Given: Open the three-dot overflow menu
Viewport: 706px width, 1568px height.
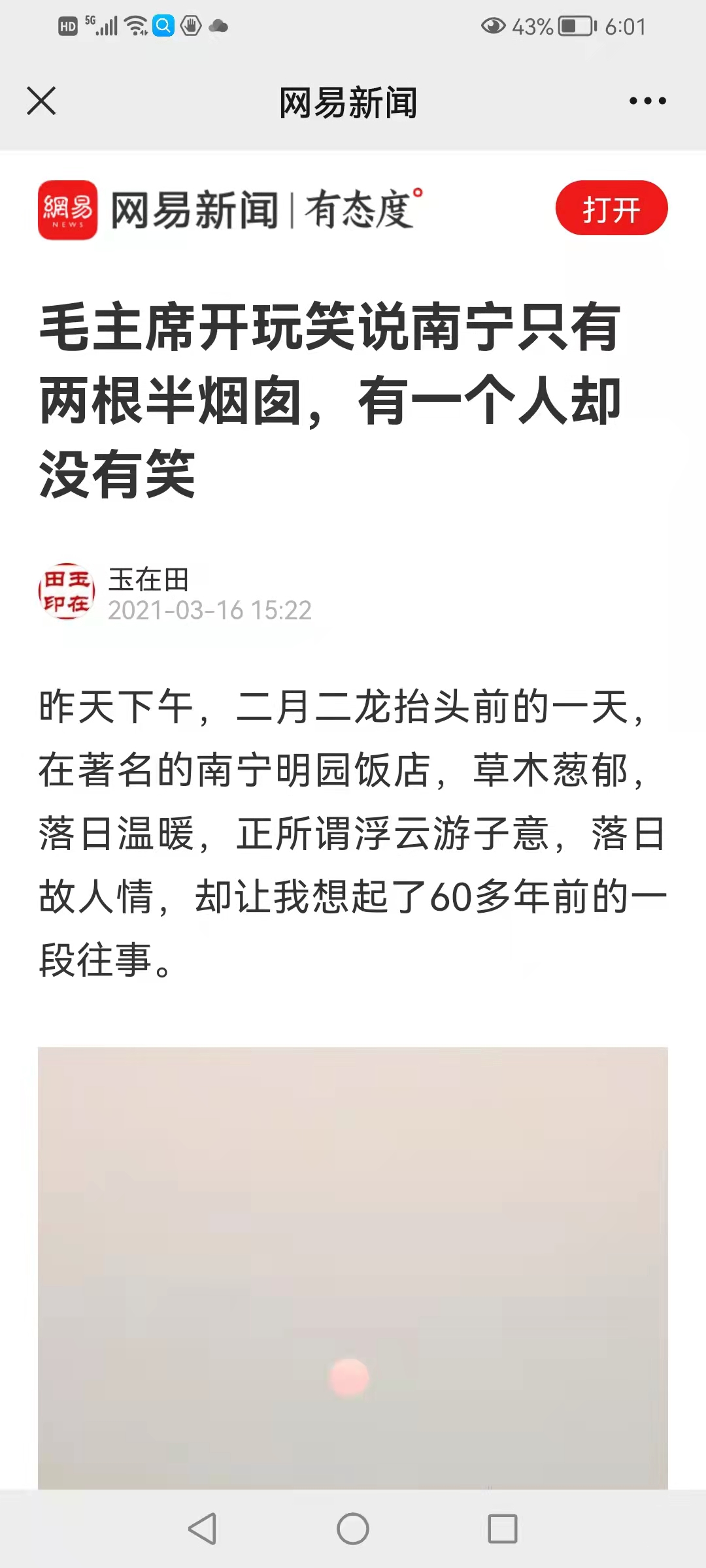Looking at the screenshot, I should [647, 101].
